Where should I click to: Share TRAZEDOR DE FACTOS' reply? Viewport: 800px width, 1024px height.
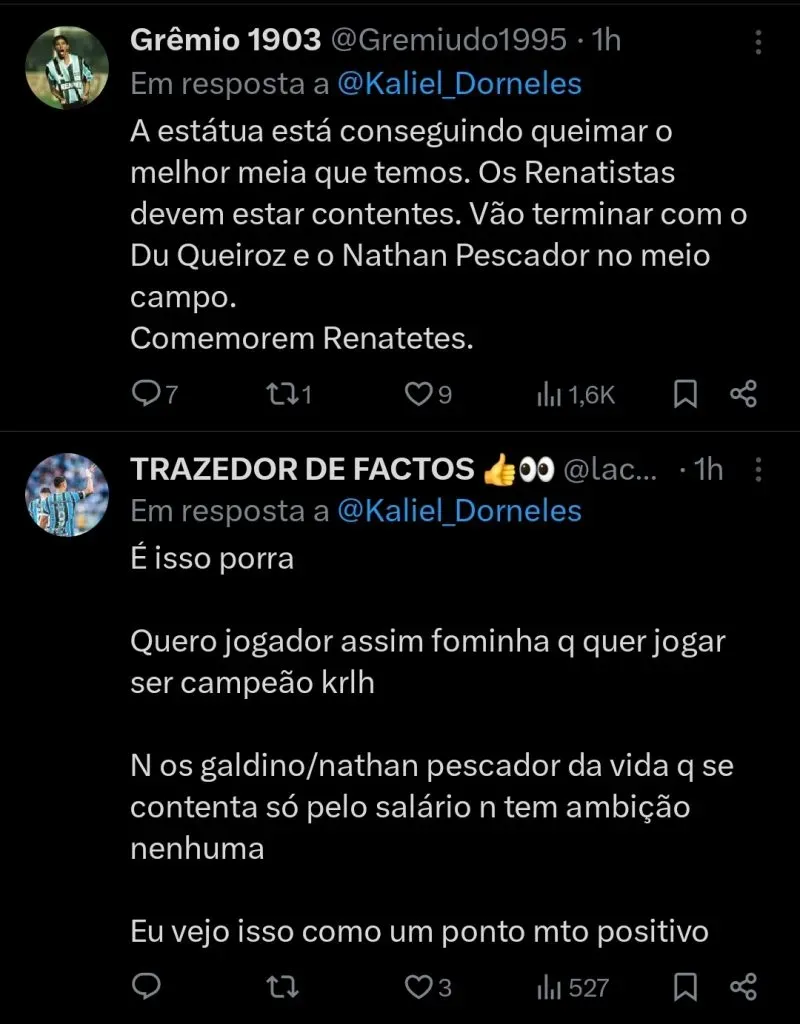tap(743, 986)
